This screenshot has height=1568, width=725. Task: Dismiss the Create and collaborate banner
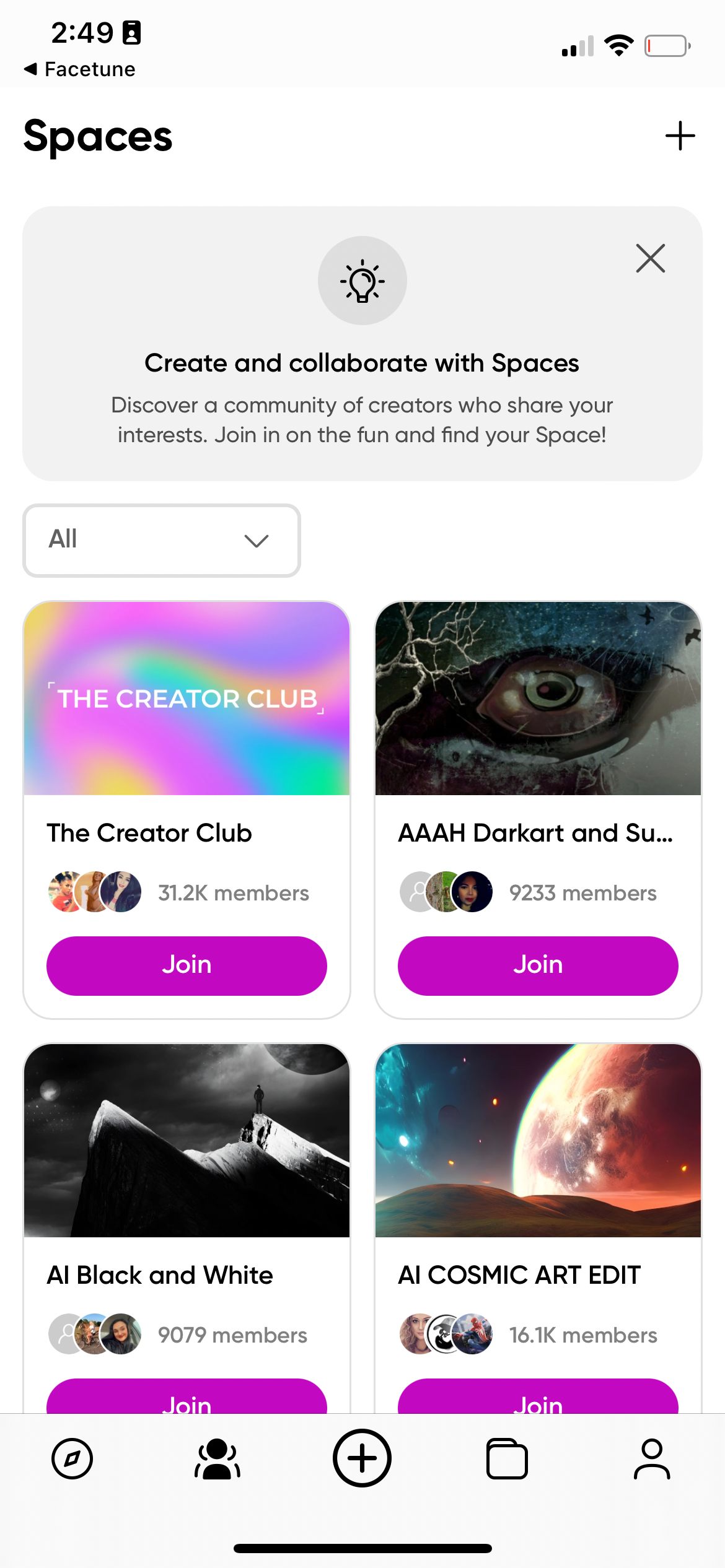[649, 259]
